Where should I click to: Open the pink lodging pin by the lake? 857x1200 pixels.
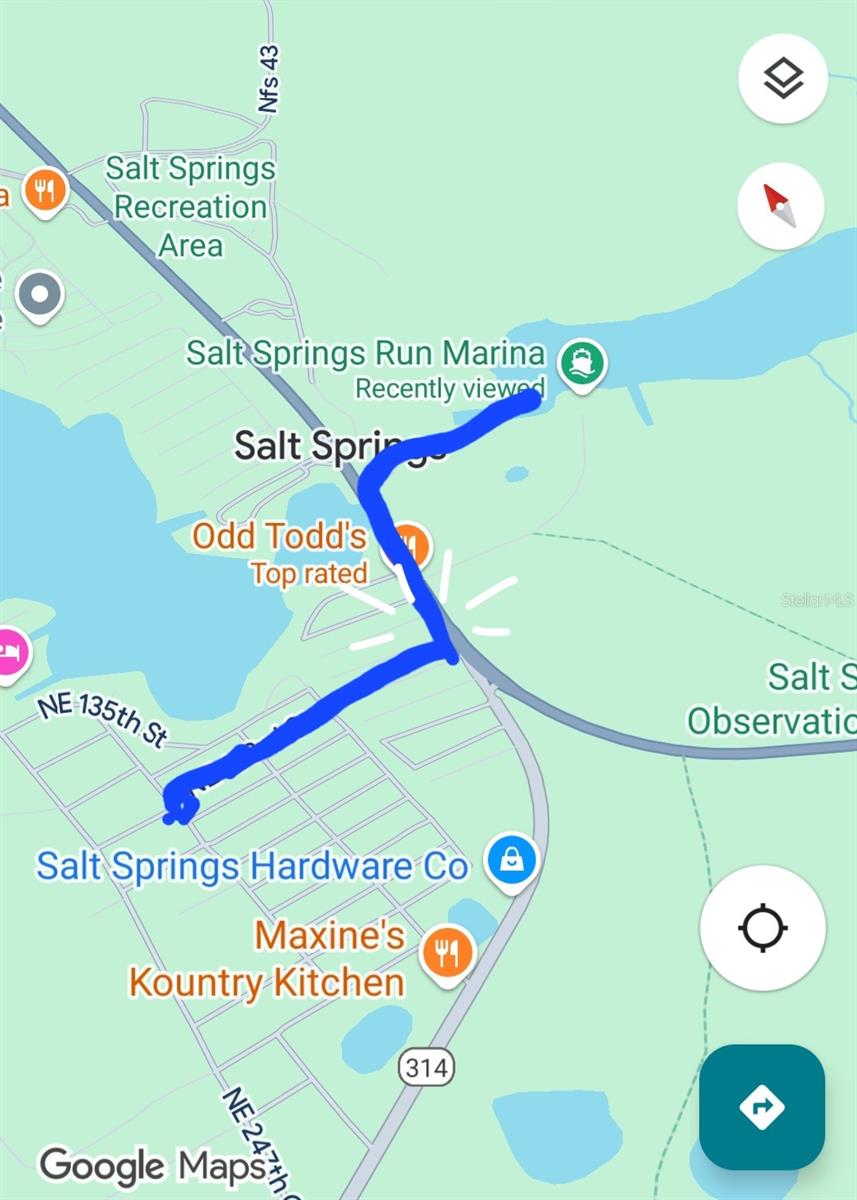coord(10,653)
